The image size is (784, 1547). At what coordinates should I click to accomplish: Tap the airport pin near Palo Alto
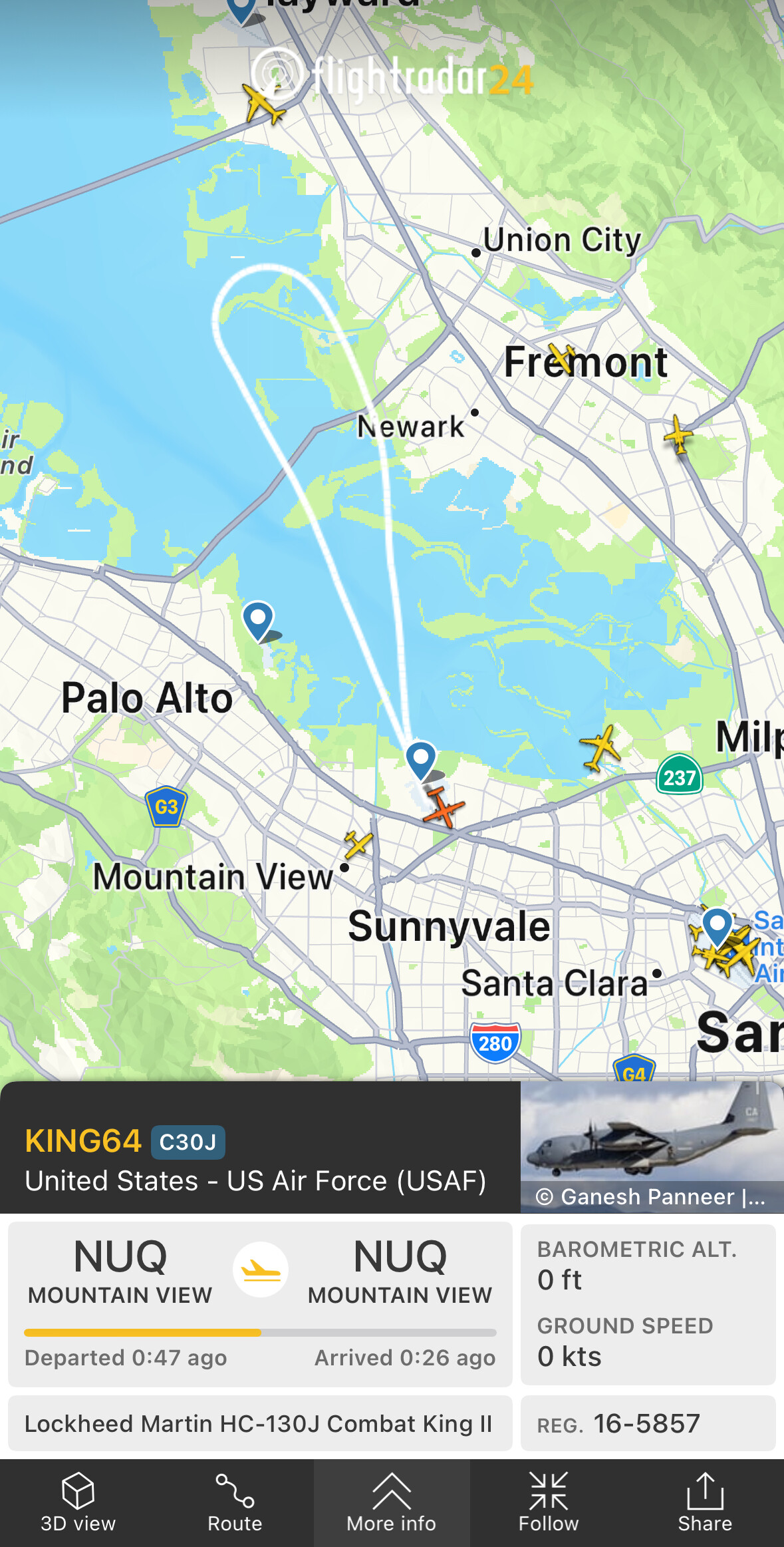258,619
